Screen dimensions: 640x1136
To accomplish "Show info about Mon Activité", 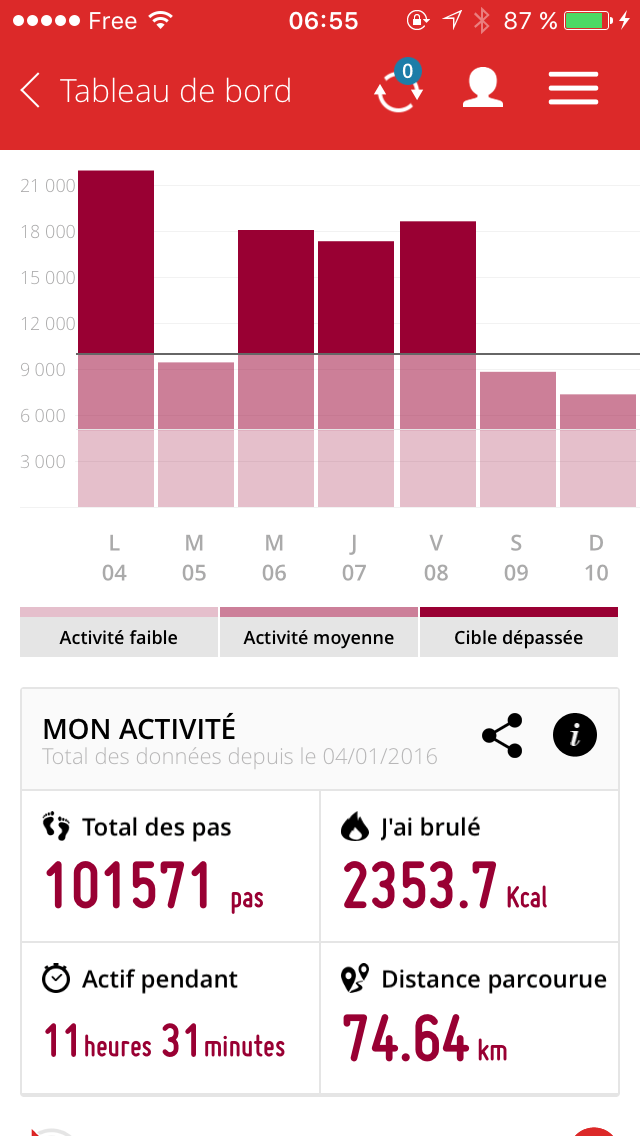I will point(574,736).
